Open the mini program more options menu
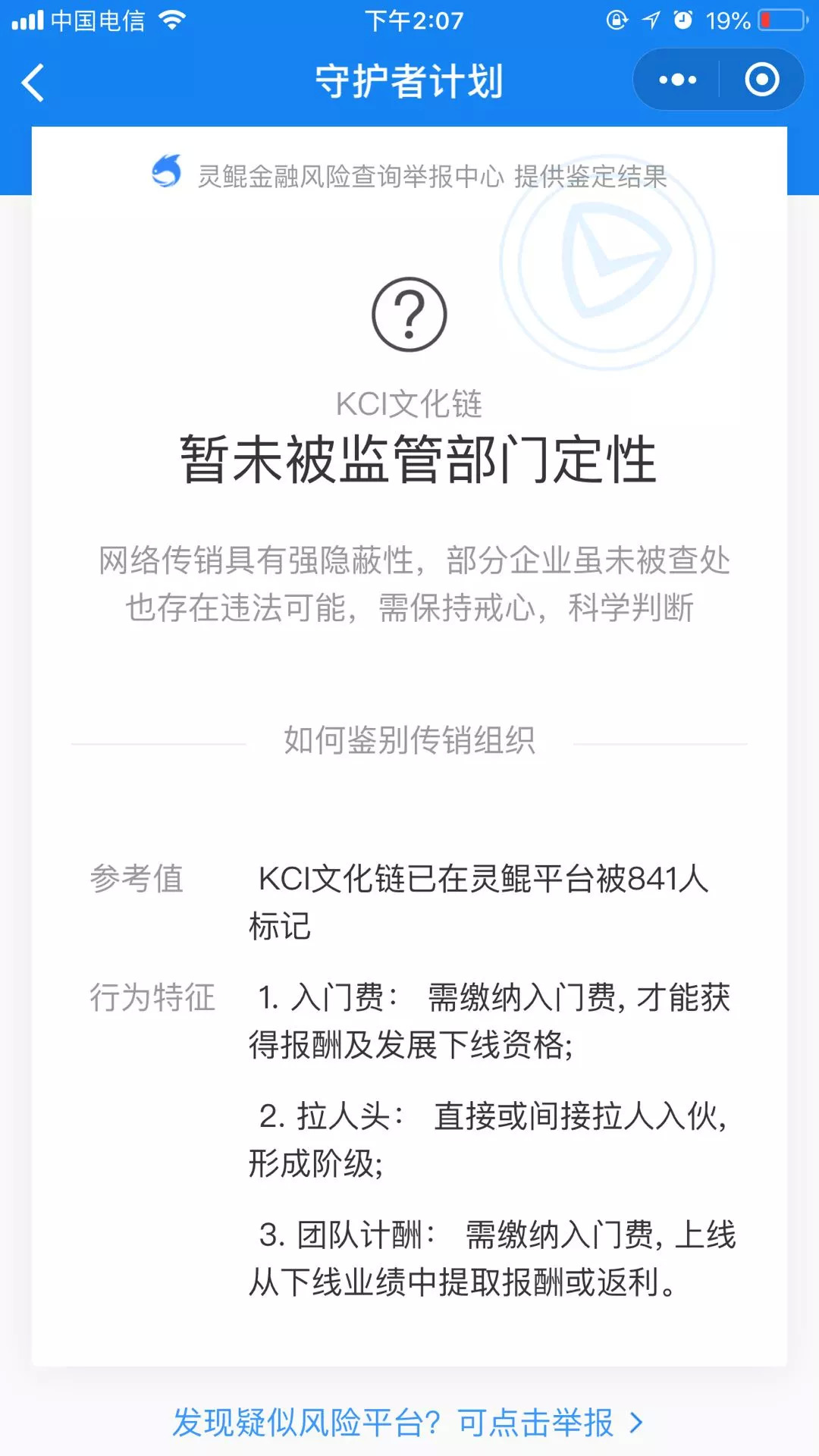Viewport: 819px width, 1456px height. tap(677, 80)
